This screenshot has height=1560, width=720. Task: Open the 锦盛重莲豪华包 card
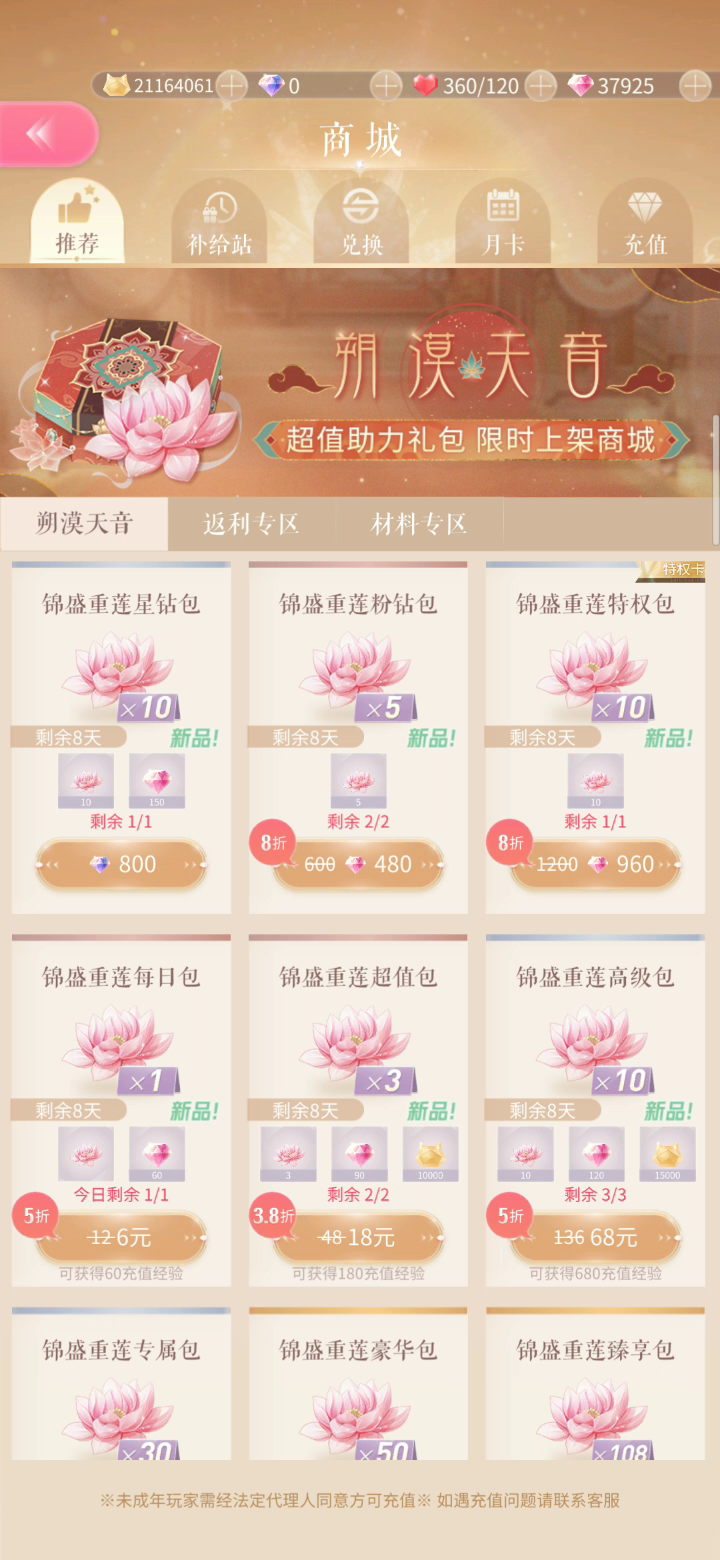pos(358,1383)
